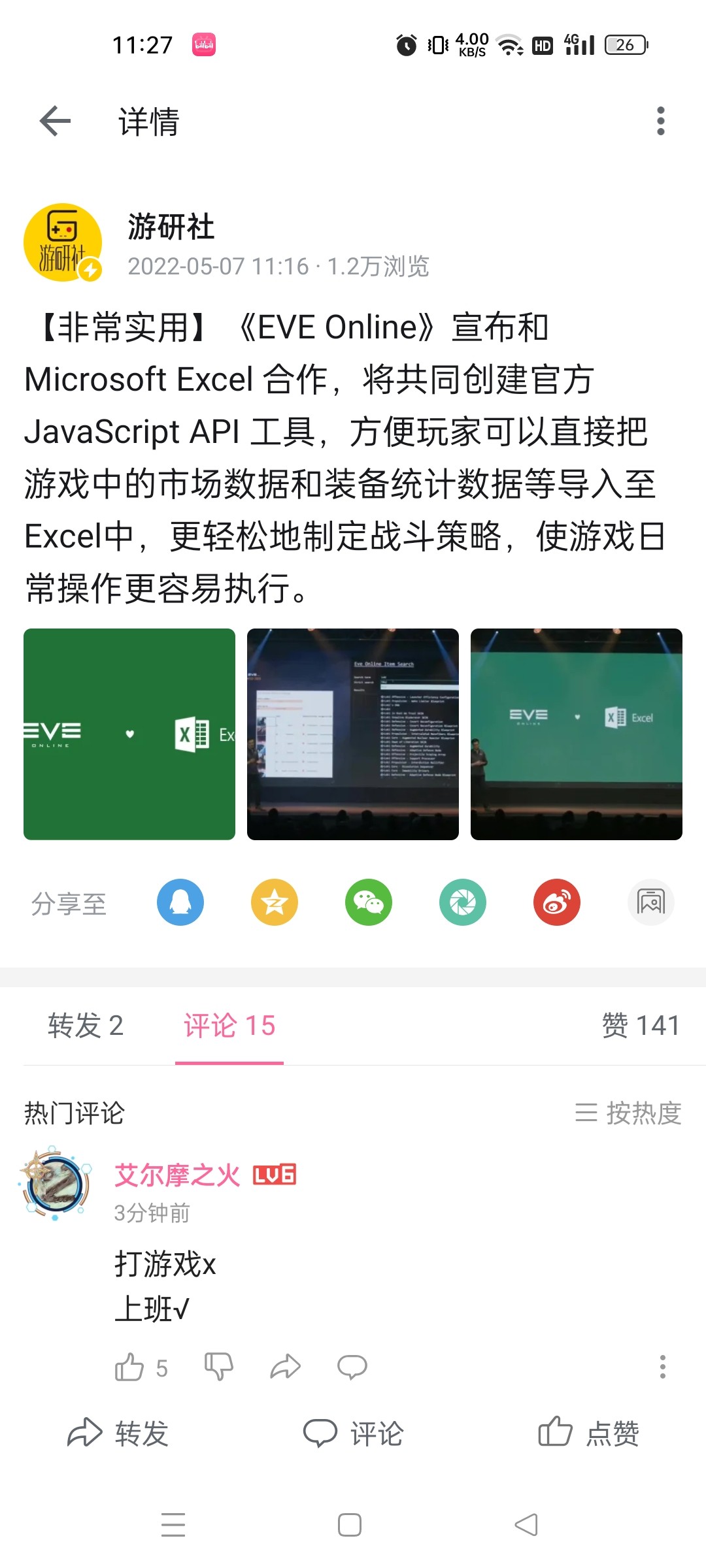Like 艾尔摩之火's comment
706x1568 pixels.
(x=129, y=1367)
